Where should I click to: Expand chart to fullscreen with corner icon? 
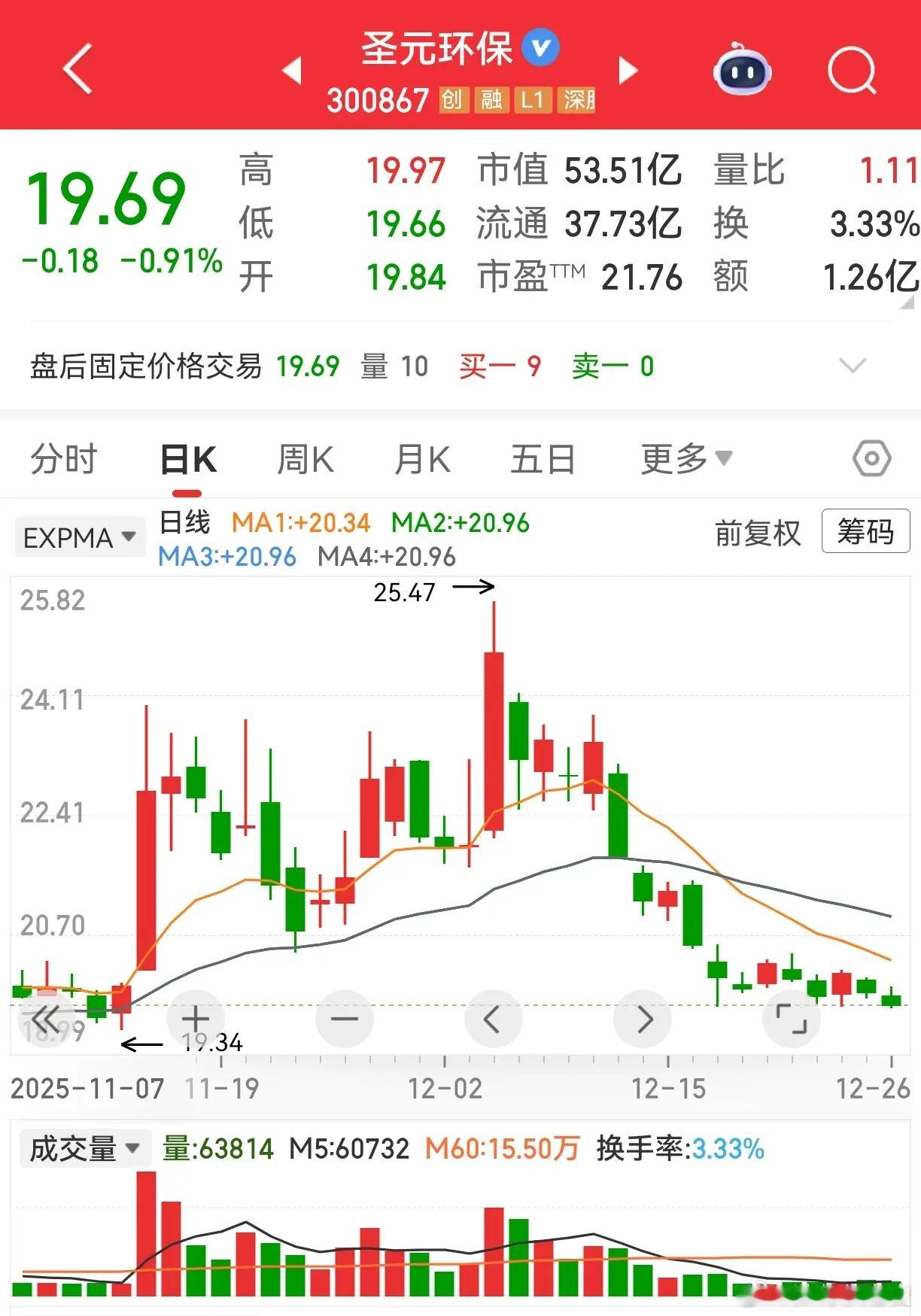(791, 1019)
